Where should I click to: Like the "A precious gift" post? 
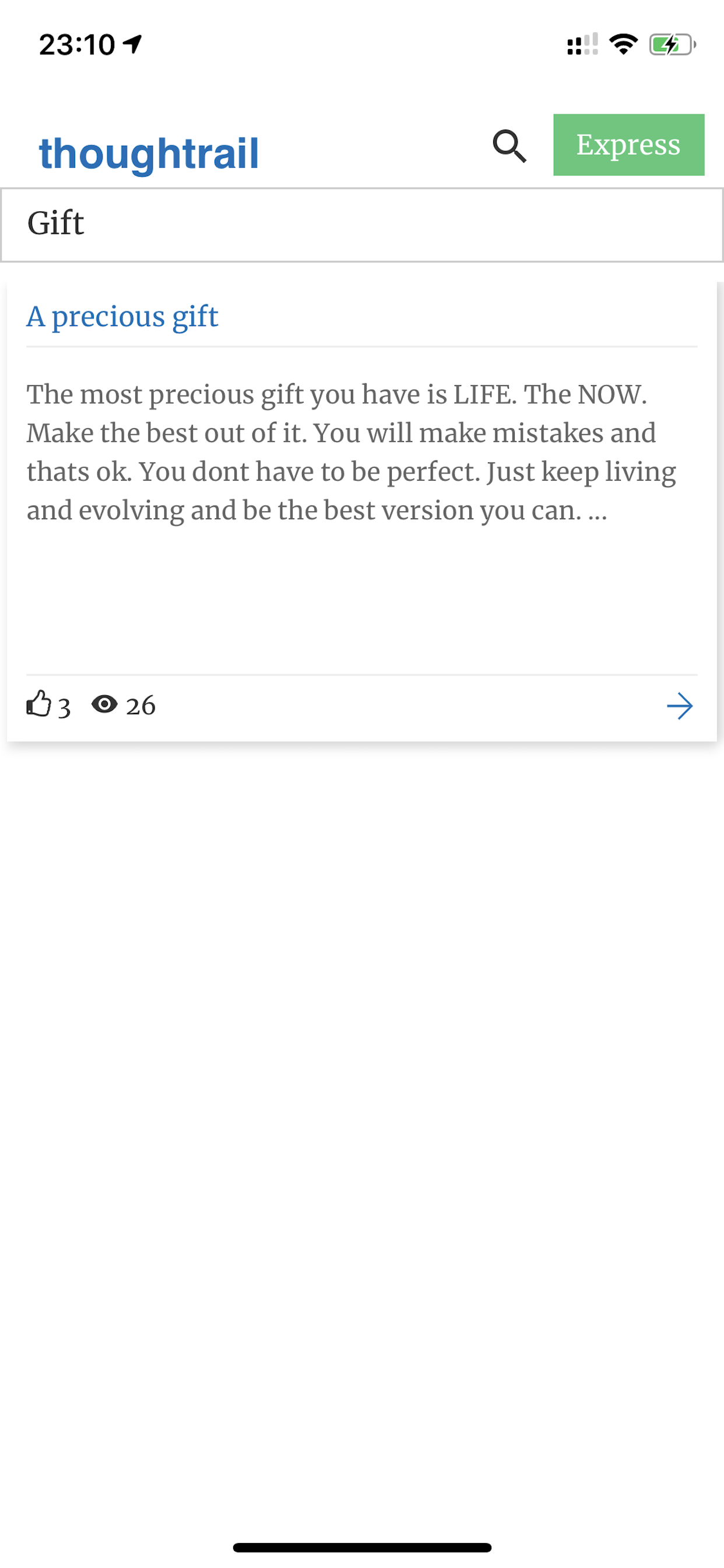coord(39,704)
